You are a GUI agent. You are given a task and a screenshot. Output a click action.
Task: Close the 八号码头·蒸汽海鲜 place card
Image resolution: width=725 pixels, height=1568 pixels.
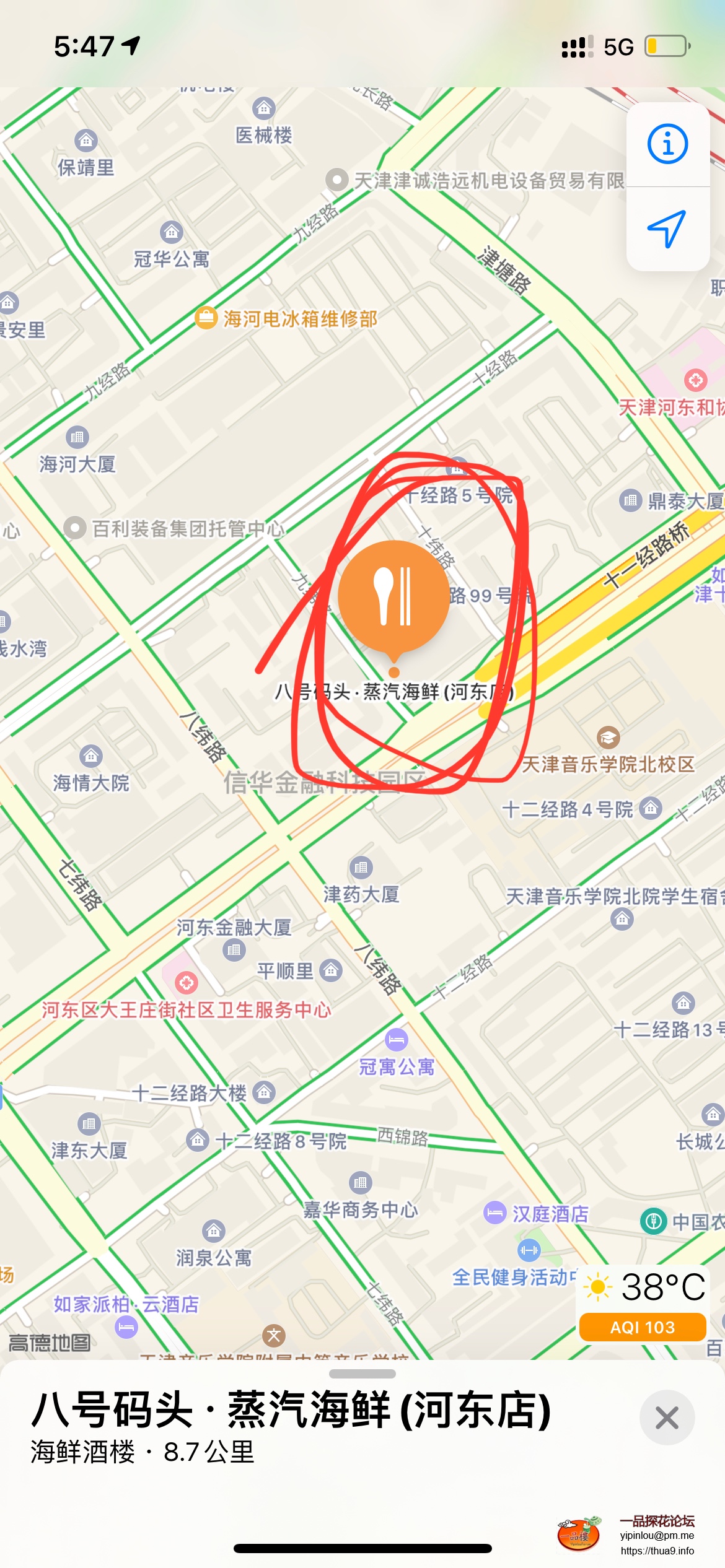667,1418
